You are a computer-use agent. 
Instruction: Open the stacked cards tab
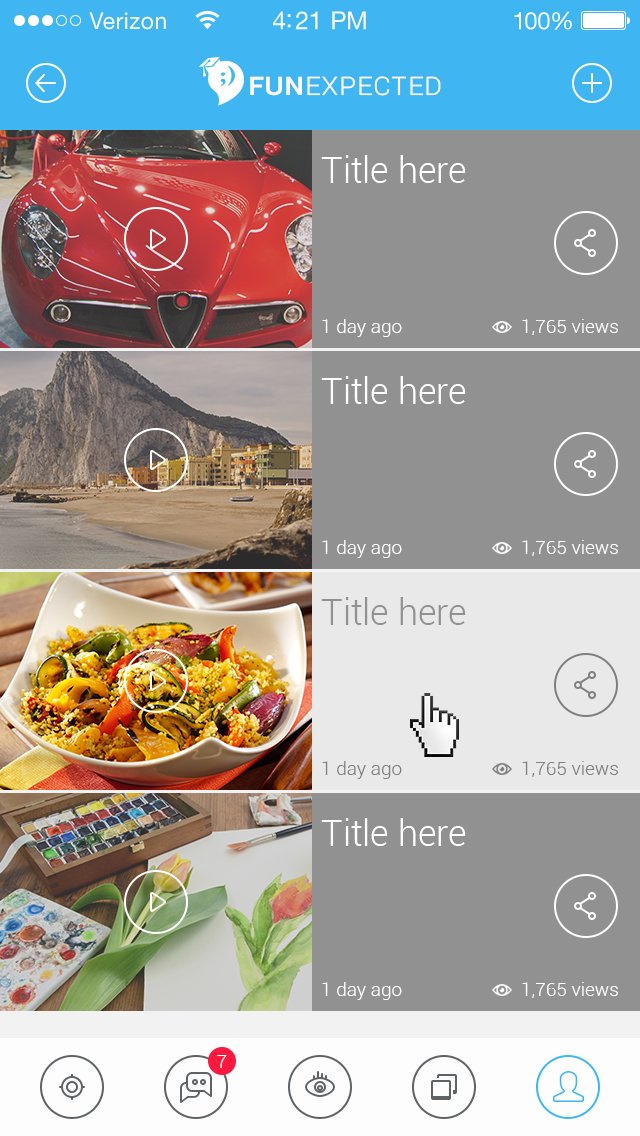444,1087
